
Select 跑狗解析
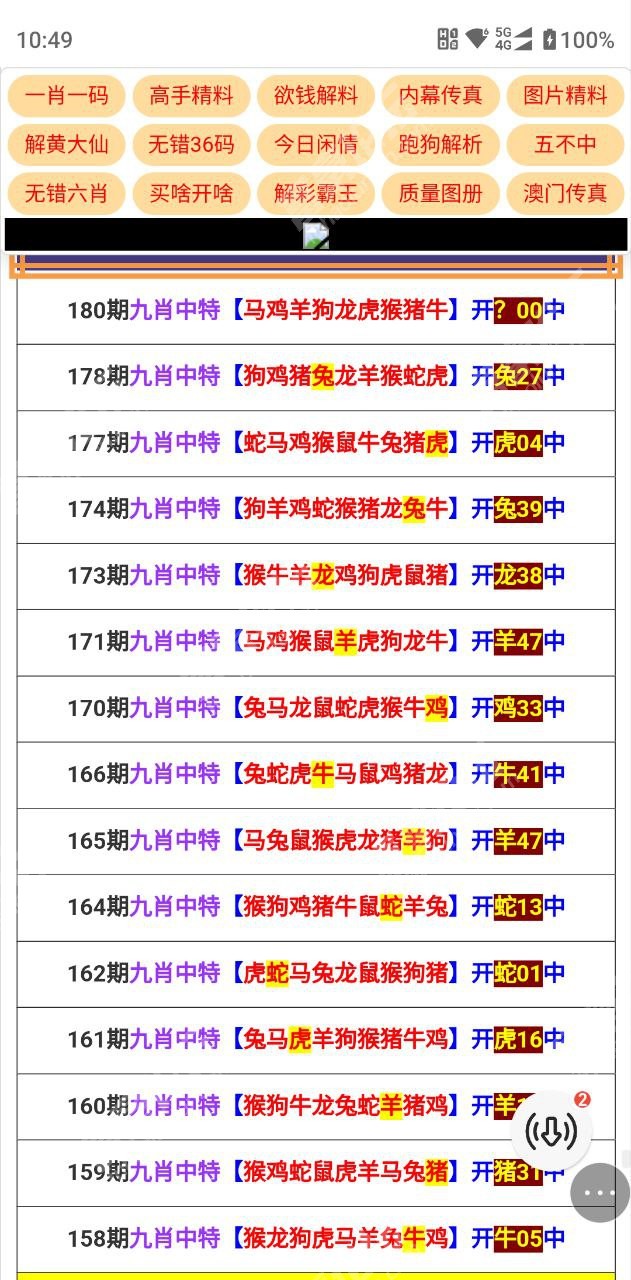click(441, 145)
